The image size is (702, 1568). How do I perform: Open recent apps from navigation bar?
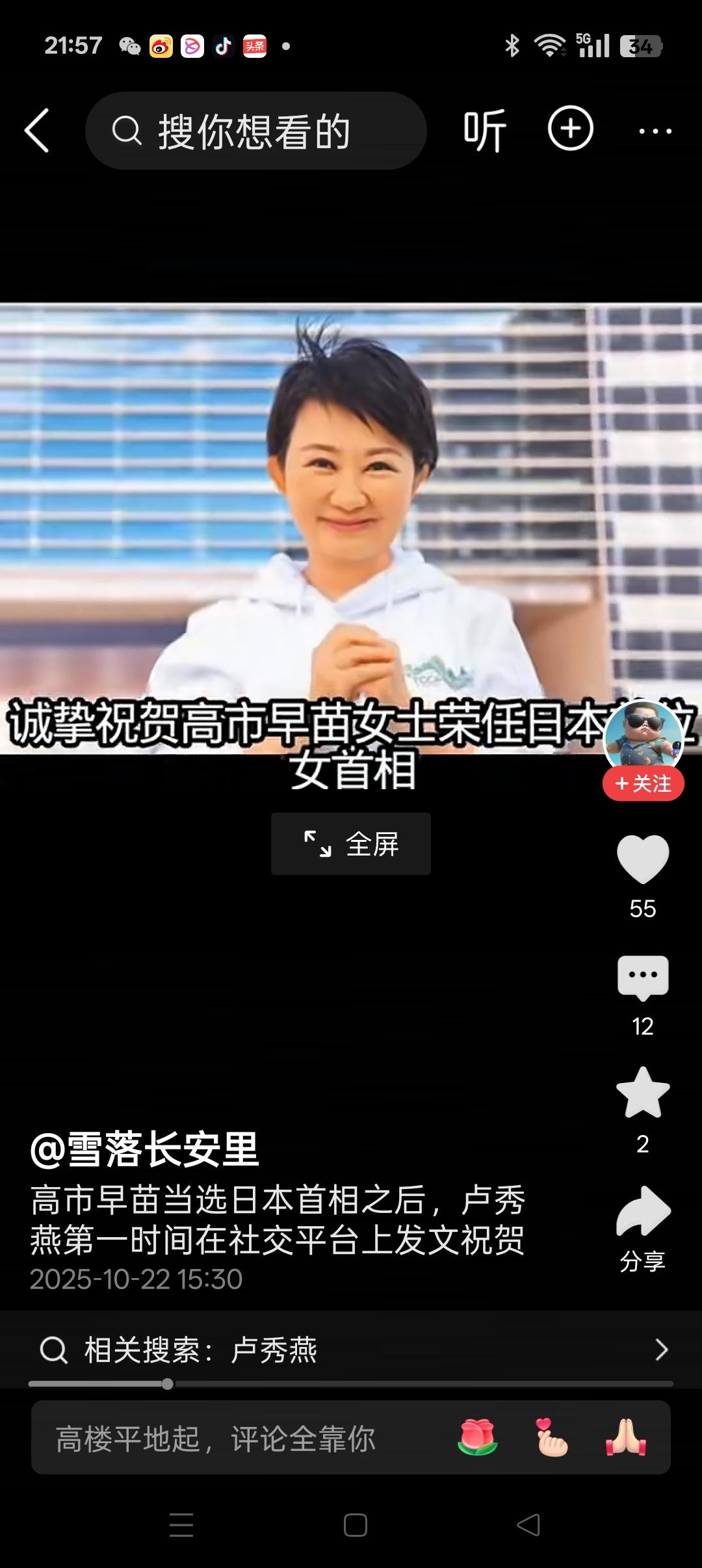181,1525
